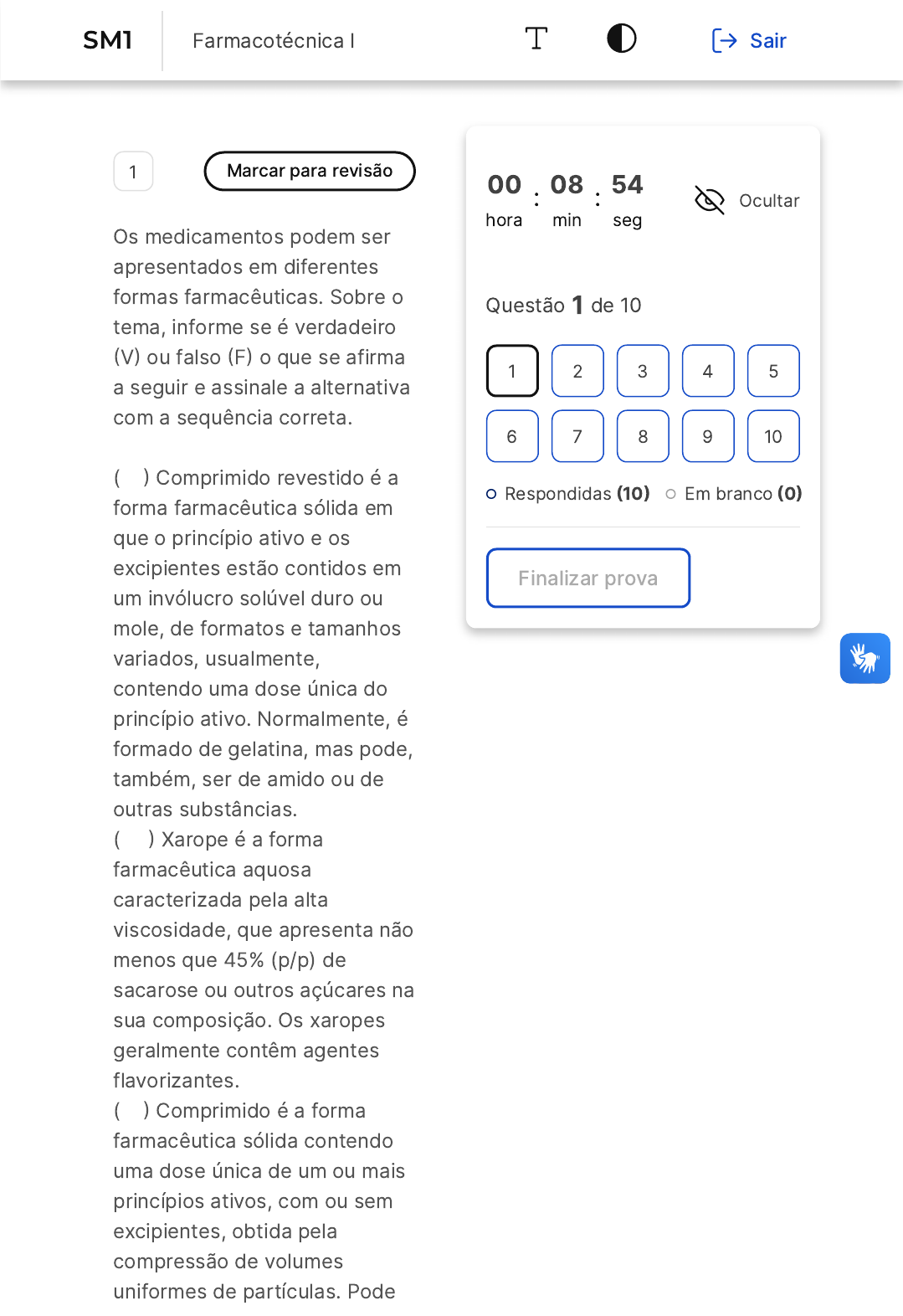Hide the timer with Ocultar
This screenshot has width=903, height=1316.
[747, 201]
